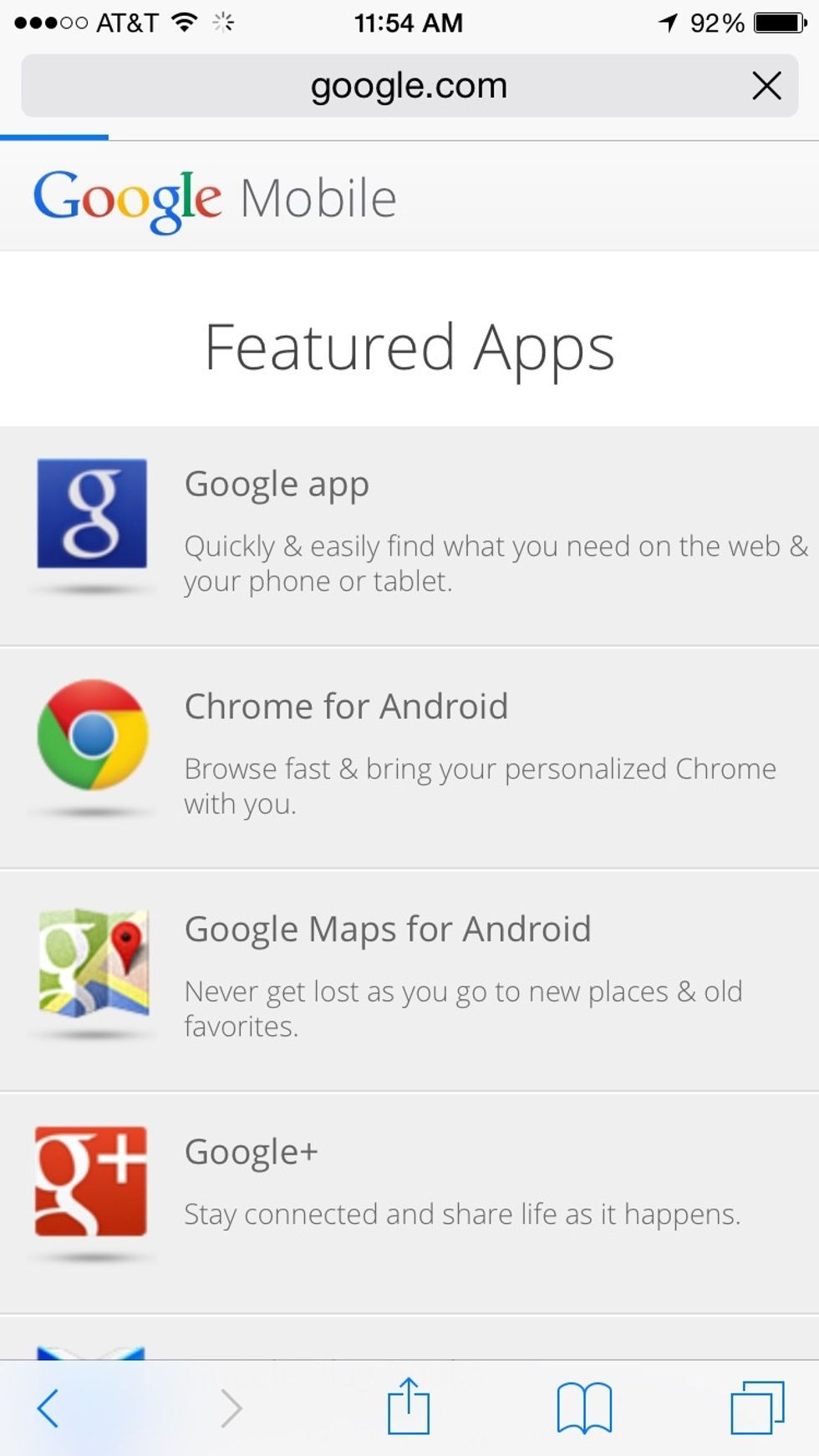
Task: Open the Google Maps for Android listing
Action: pyautogui.click(x=387, y=929)
